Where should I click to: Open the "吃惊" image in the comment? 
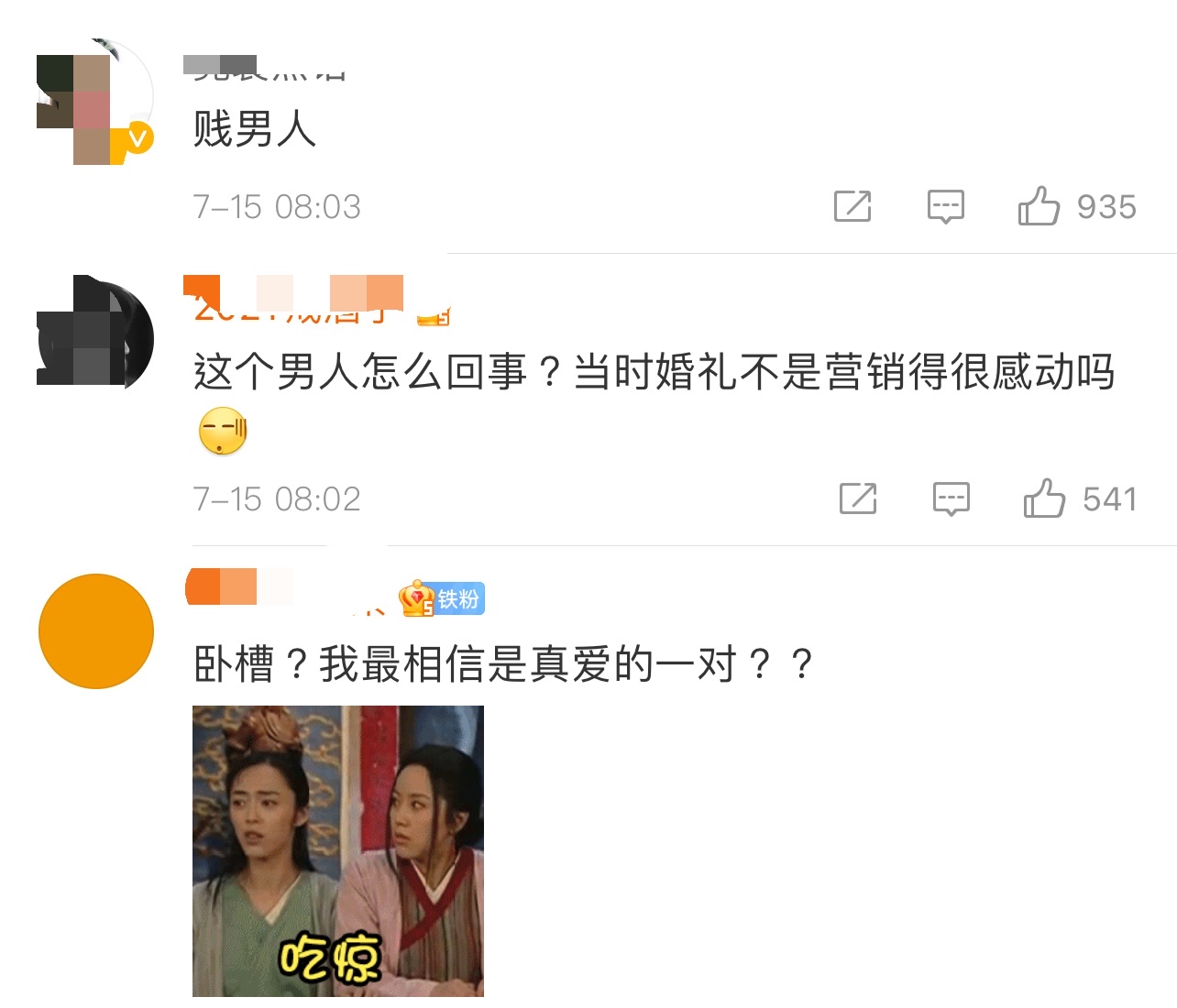coord(337,850)
